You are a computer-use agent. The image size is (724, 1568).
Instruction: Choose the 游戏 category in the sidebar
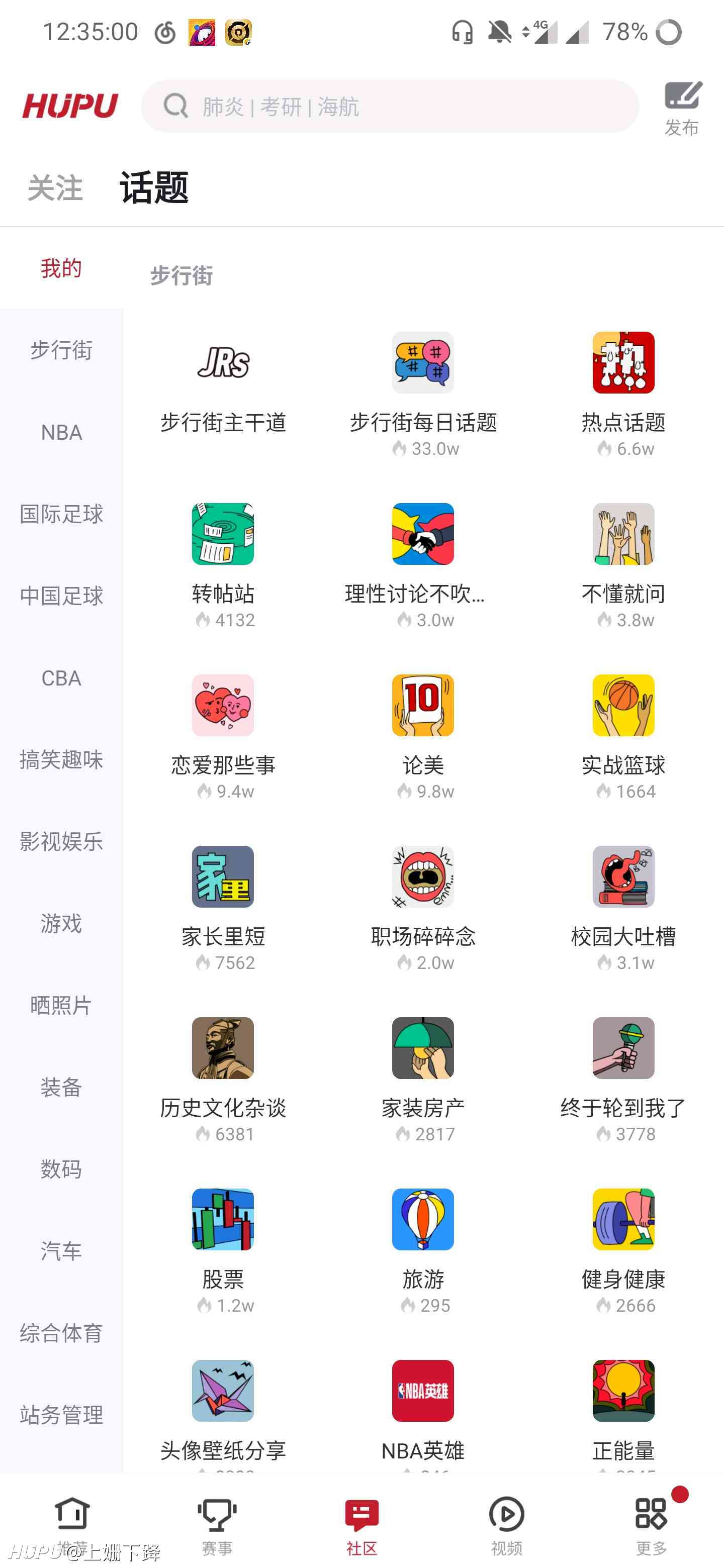tap(61, 923)
